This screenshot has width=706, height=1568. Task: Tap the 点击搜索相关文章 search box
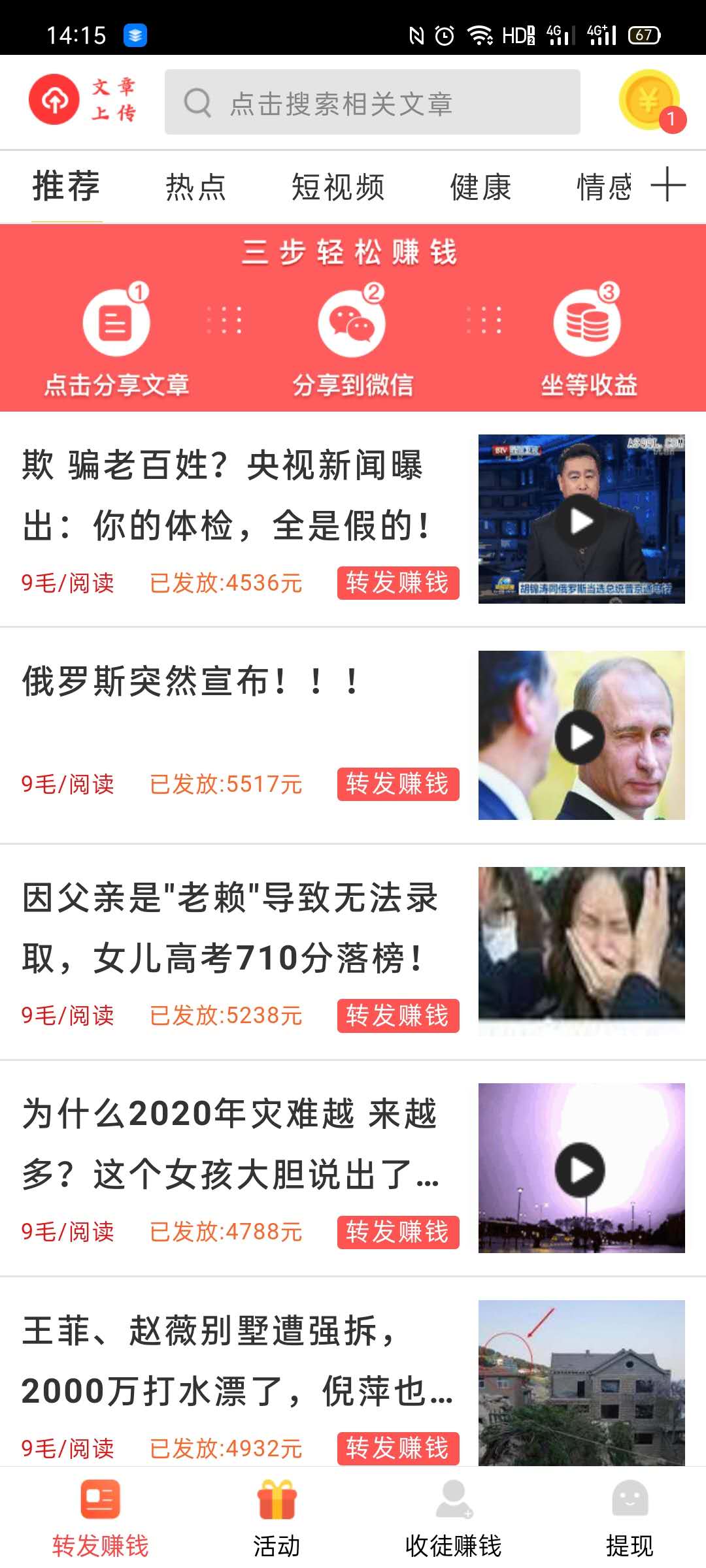(372, 103)
